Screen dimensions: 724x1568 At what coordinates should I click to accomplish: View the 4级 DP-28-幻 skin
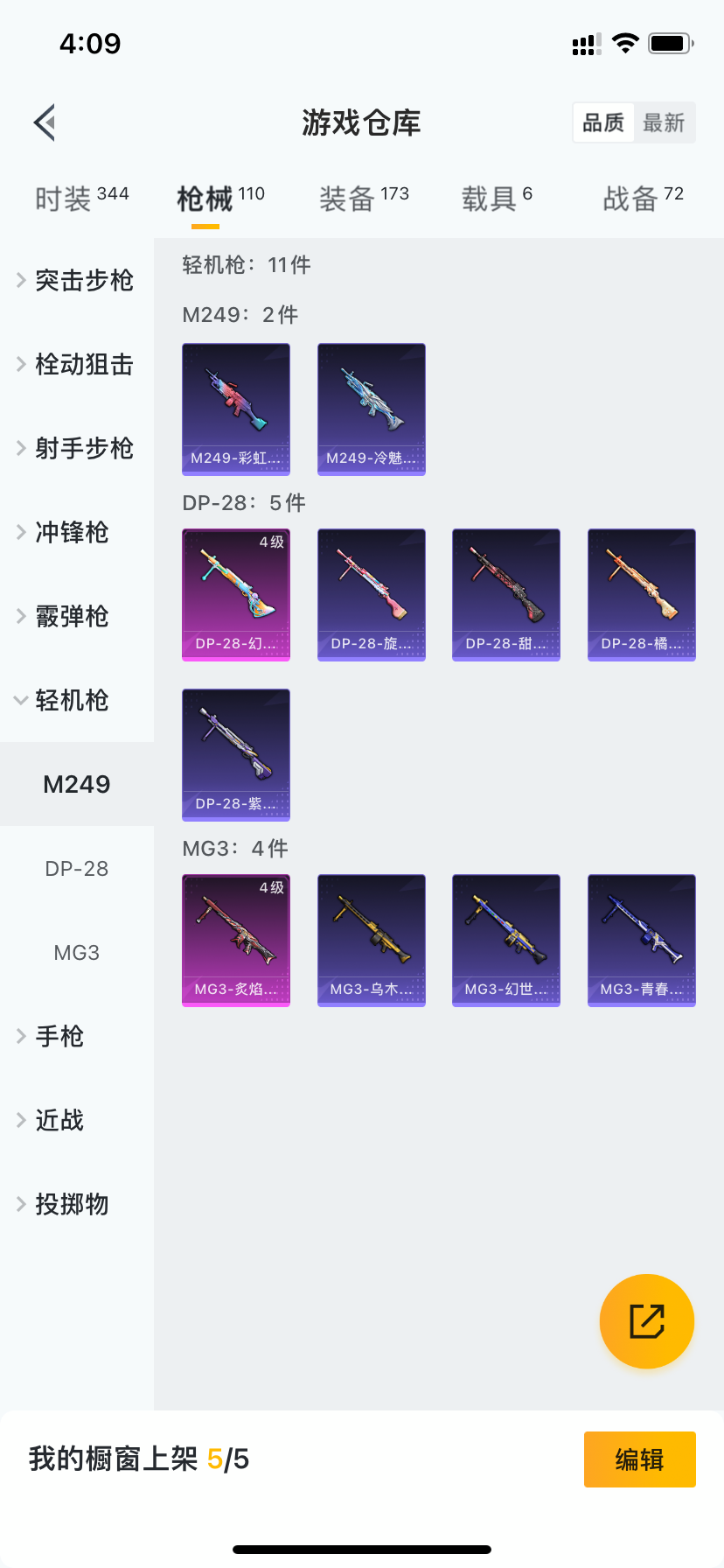pos(236,594)
